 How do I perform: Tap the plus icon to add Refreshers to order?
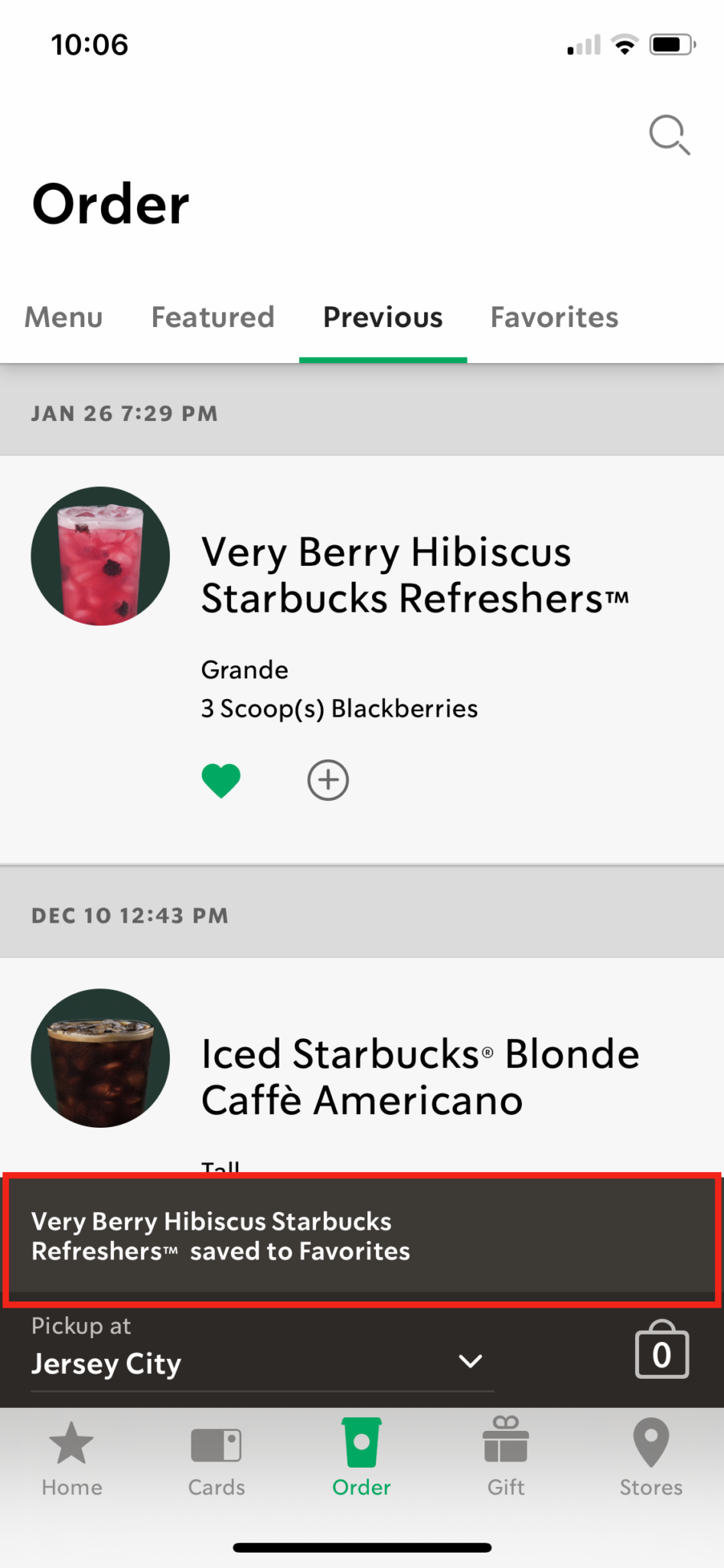point(328,779)
